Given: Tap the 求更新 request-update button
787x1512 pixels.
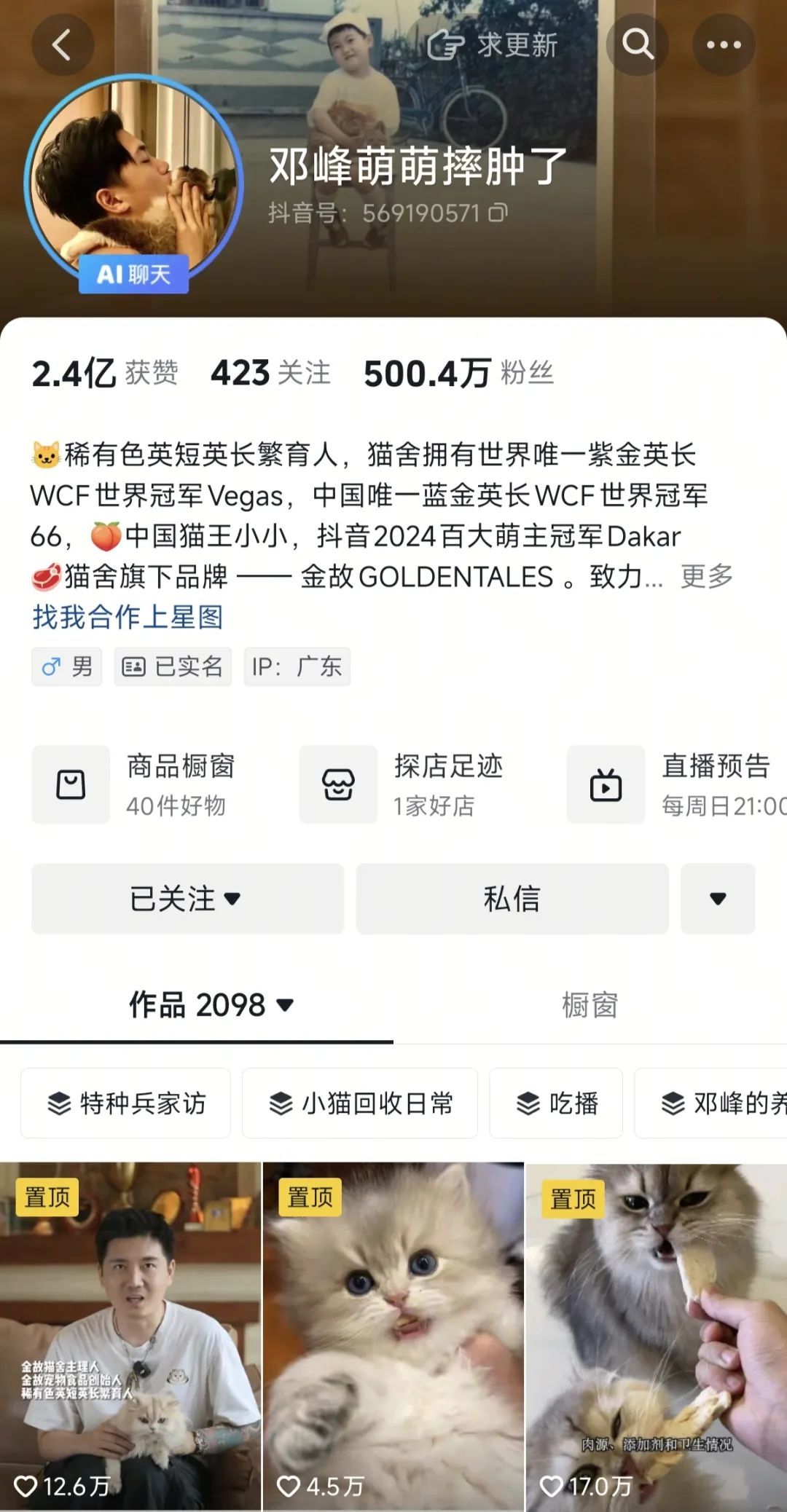Looking at the screenshot, I should point(493,45).
